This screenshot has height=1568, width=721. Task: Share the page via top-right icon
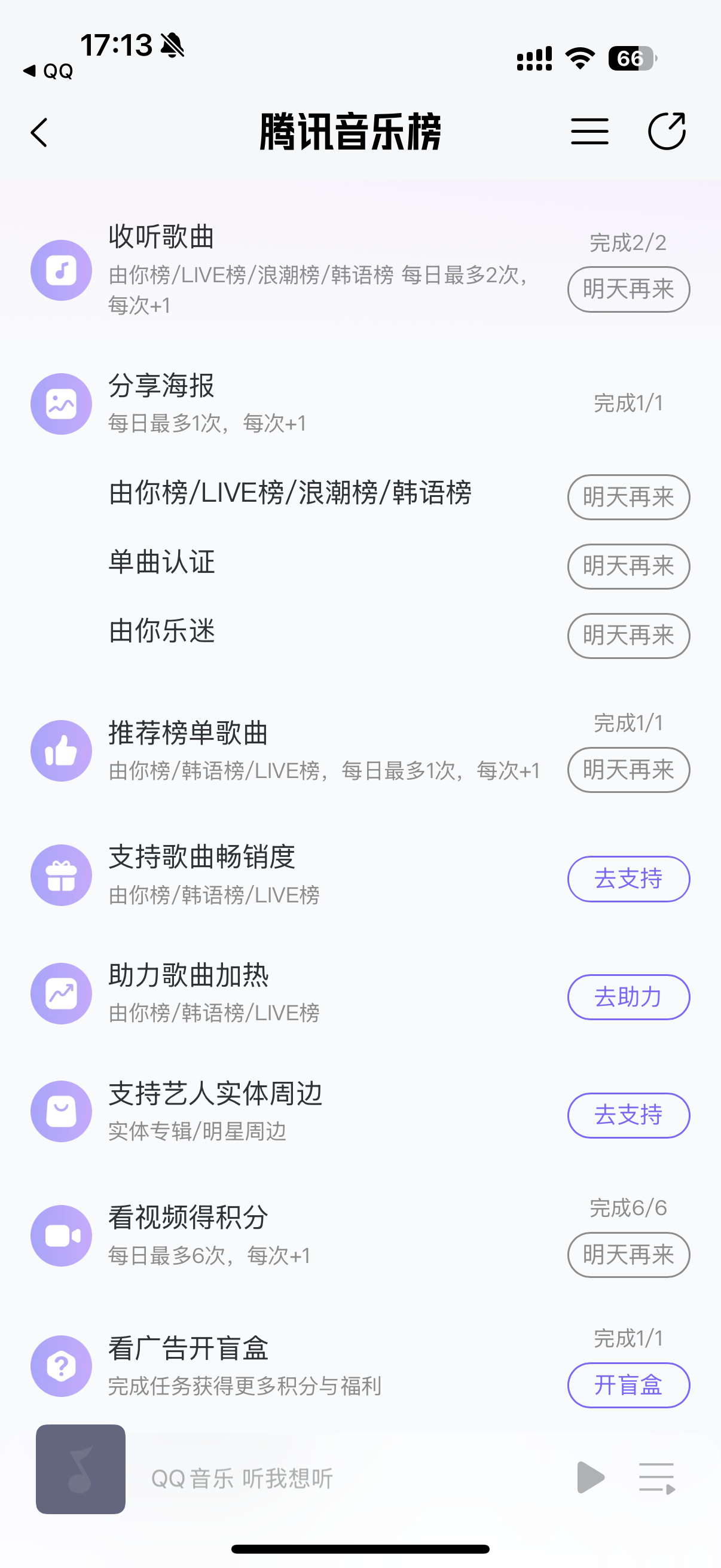(667, 131)
